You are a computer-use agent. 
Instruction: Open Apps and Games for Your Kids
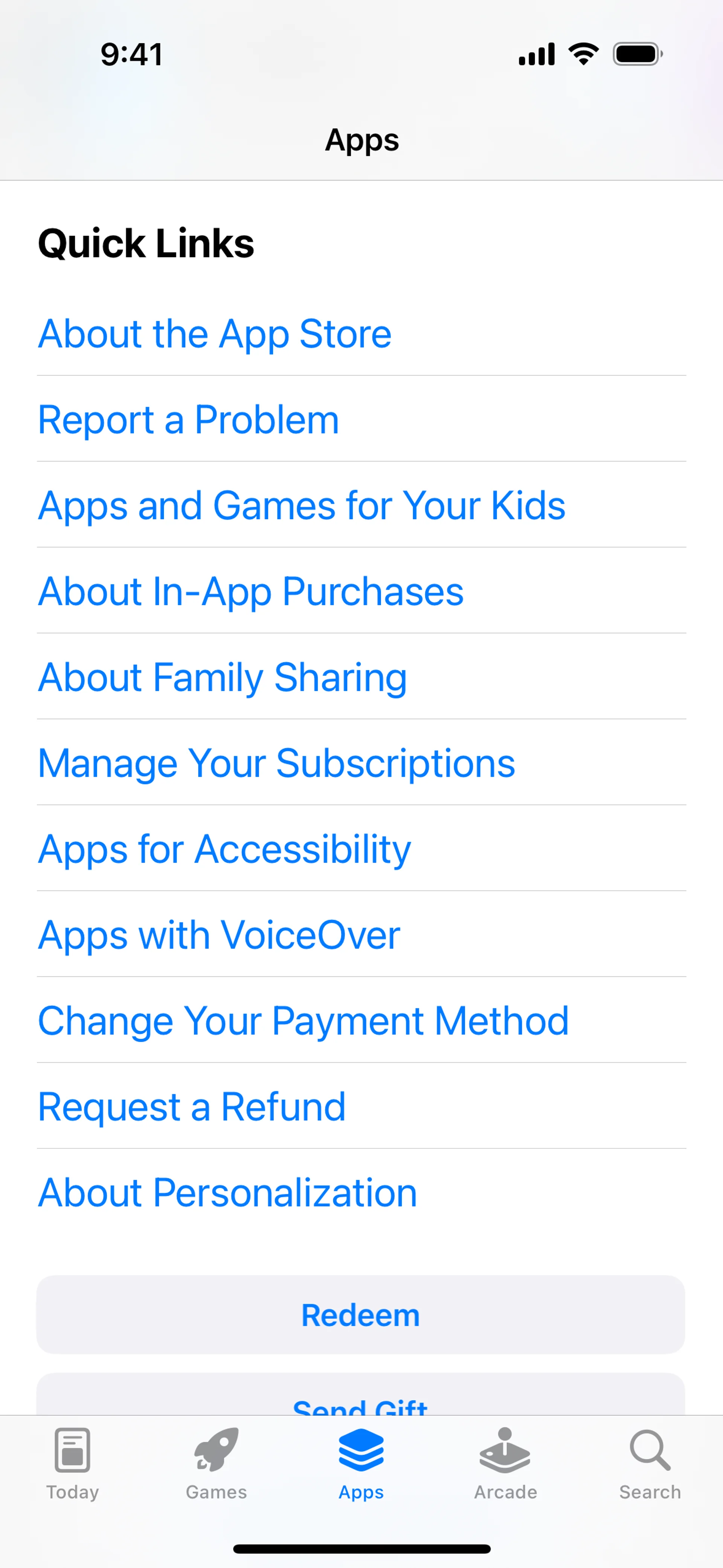(x=302, y=505)
